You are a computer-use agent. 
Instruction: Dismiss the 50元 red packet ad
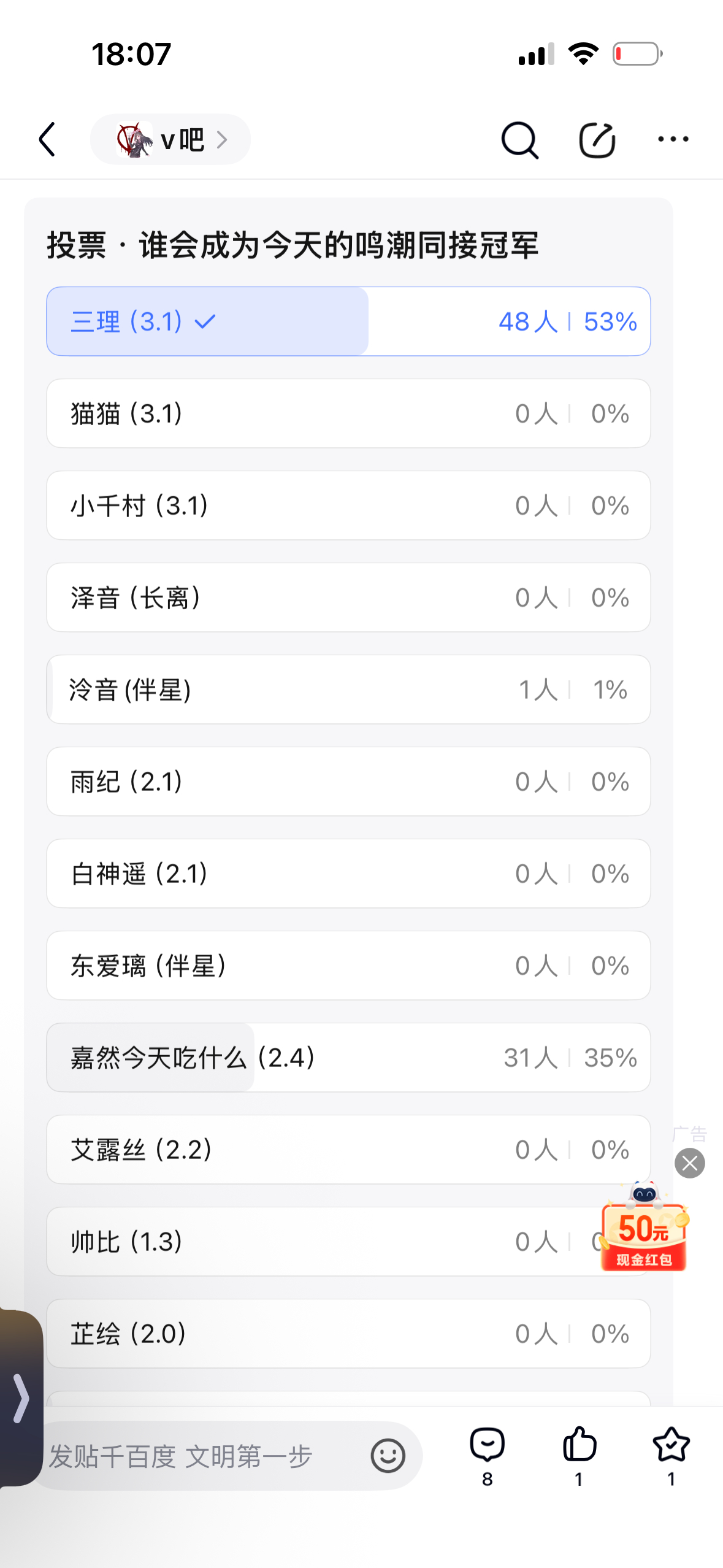pos(689,1163)
